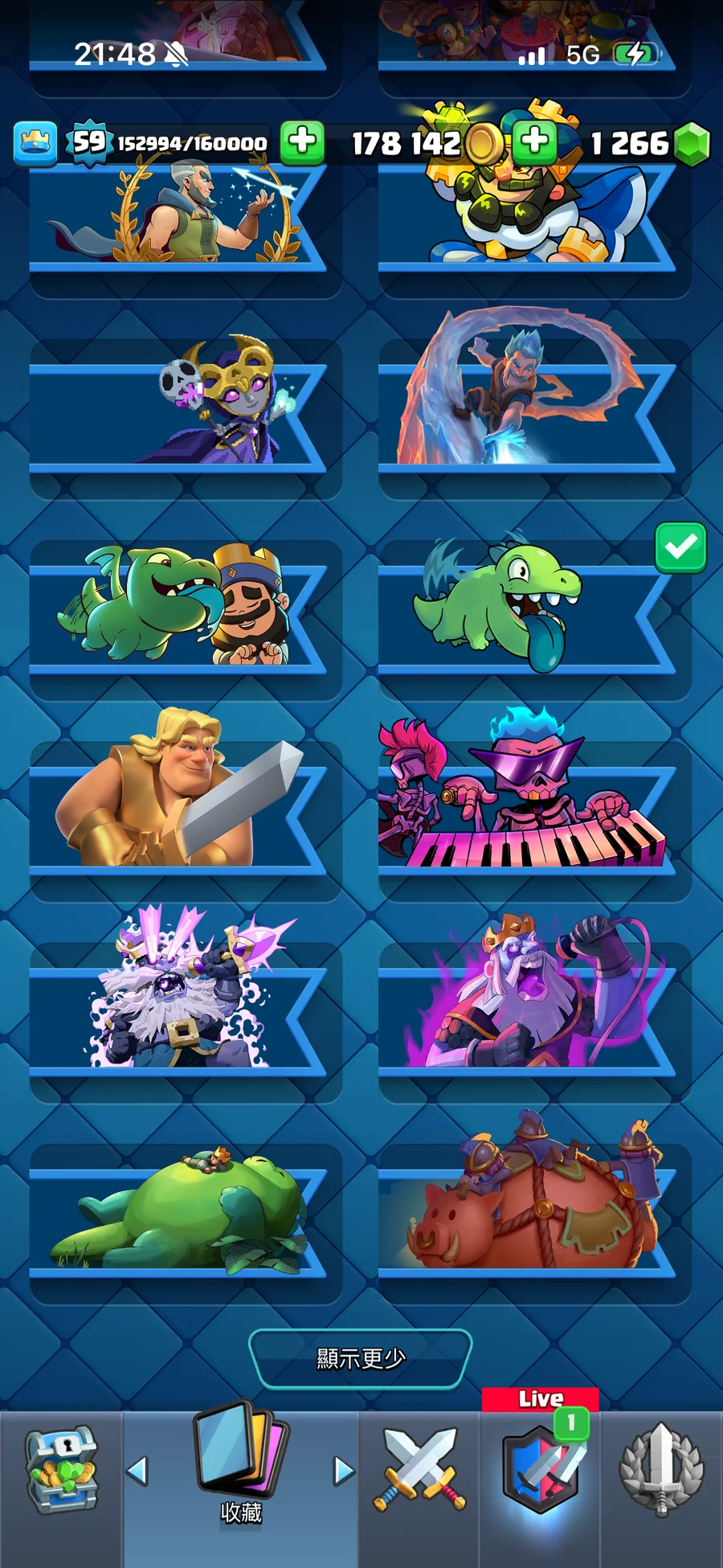723x1568 pixels.
Task: Tap 顯示更少 to show fewer banners
Action: coord(361,1358)
